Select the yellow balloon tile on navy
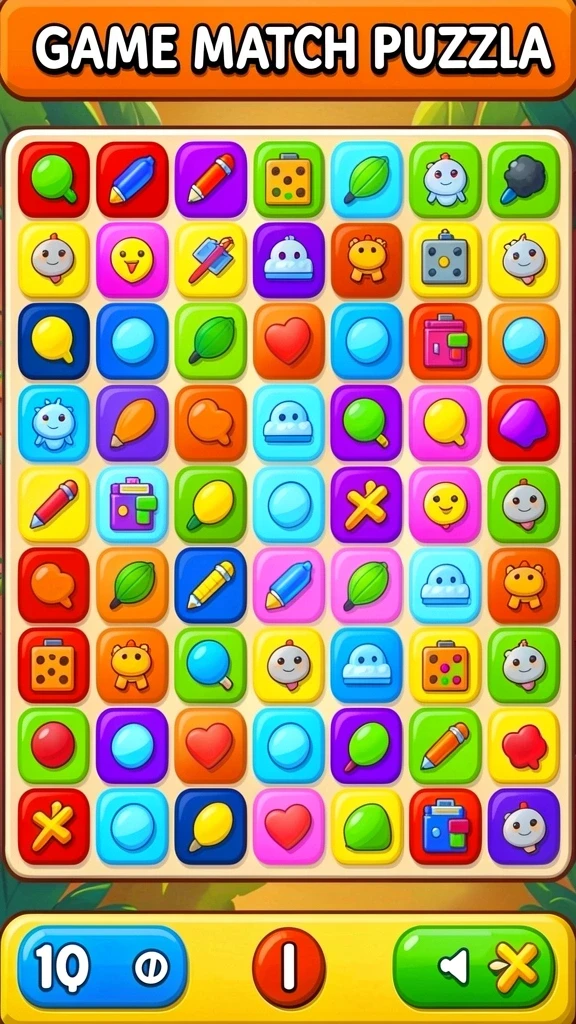The height and width of the screenshot is (1024, 576). (54, 342)
